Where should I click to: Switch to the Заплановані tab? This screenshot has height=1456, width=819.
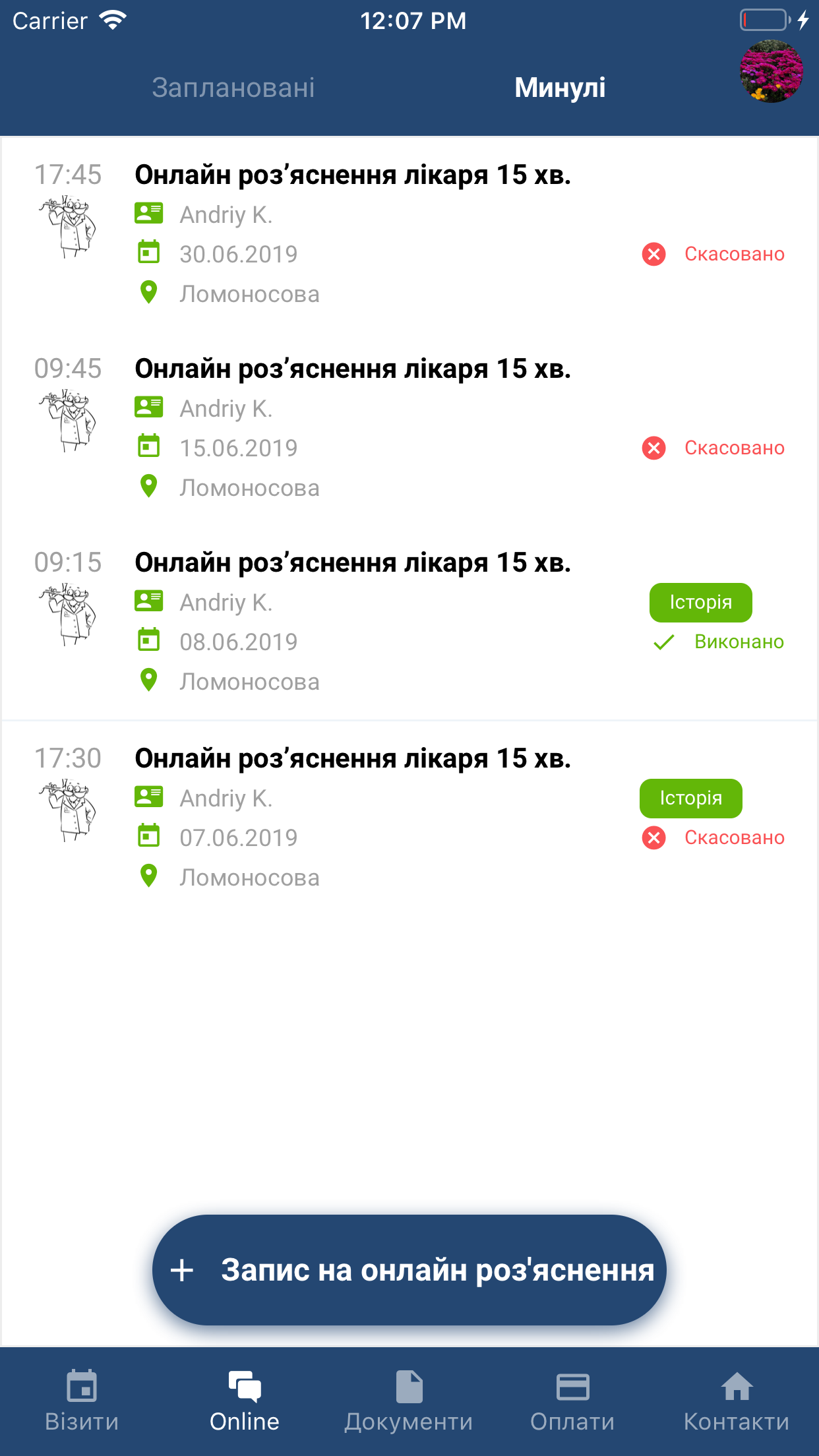(233, 88)
